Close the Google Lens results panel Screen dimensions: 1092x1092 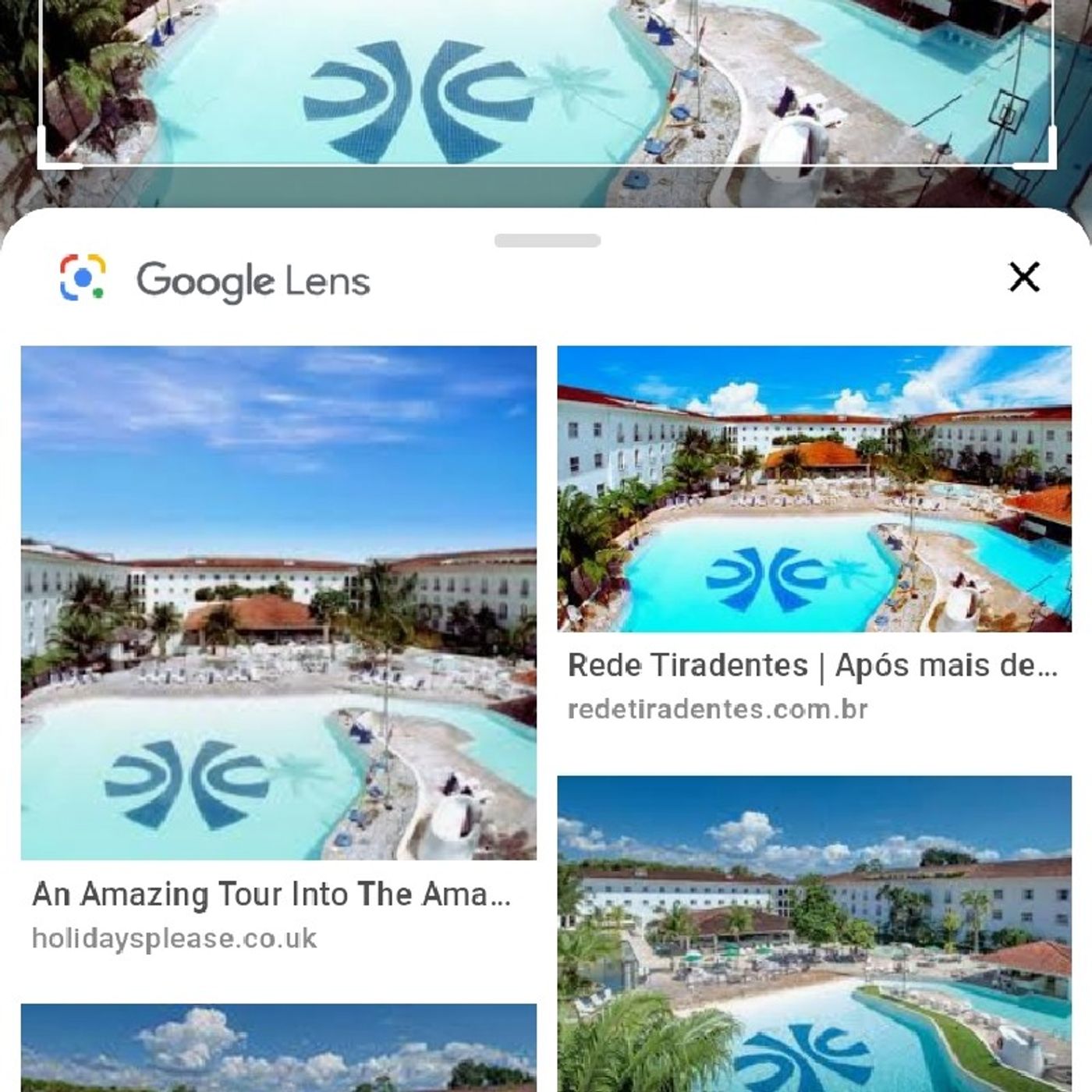click(1023, 278)
